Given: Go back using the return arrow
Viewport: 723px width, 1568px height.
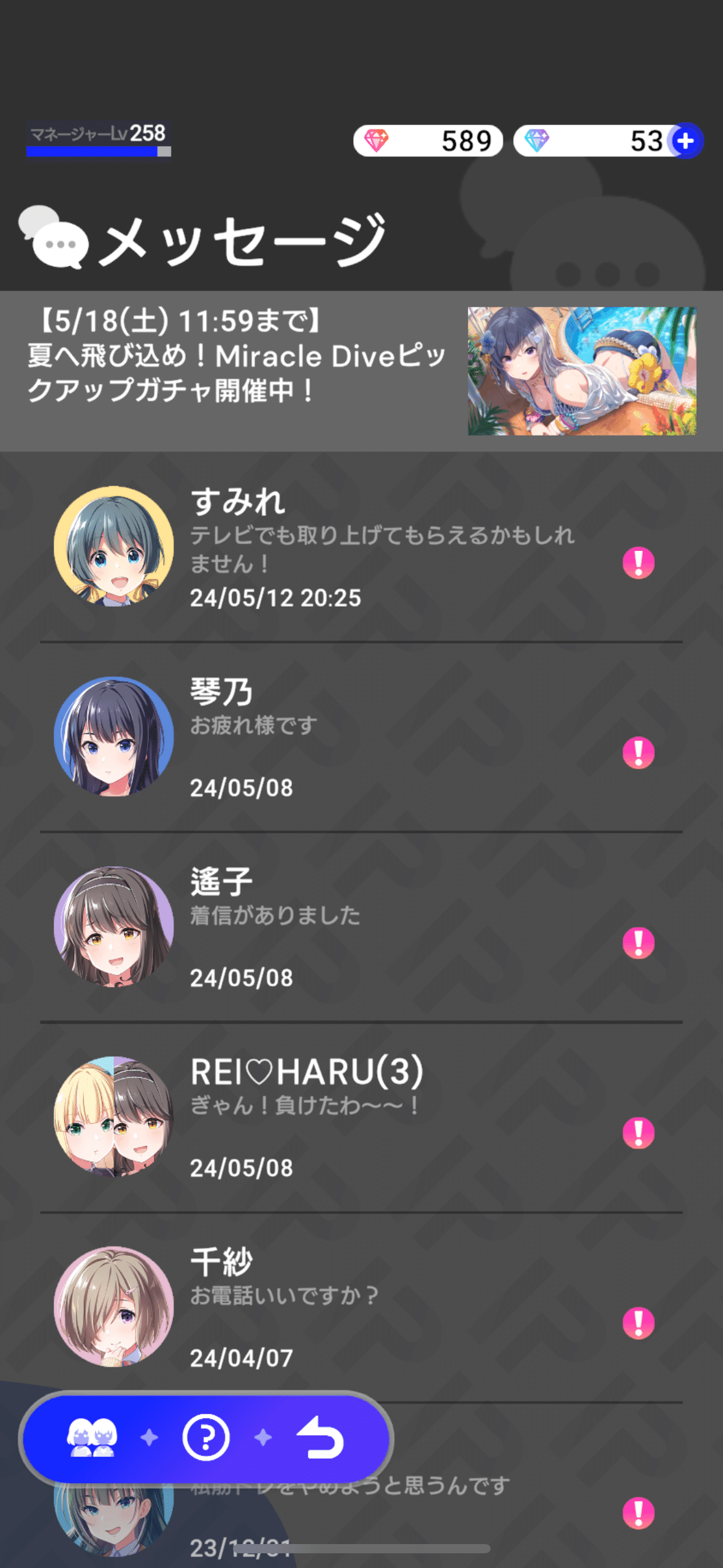Looking at the screenshot, I should (319, 1437).
